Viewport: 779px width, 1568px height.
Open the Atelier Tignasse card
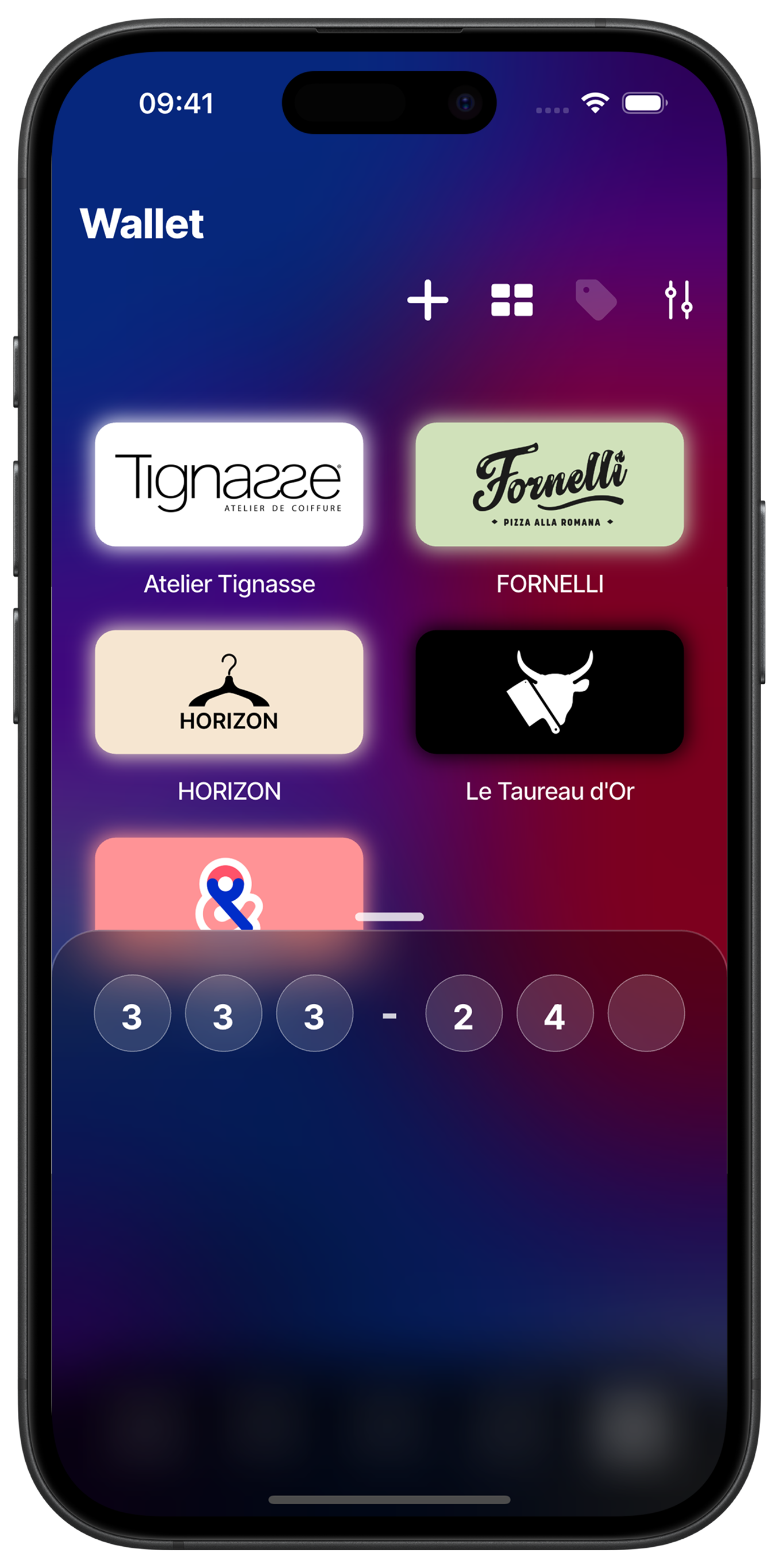tap(229, 484)
